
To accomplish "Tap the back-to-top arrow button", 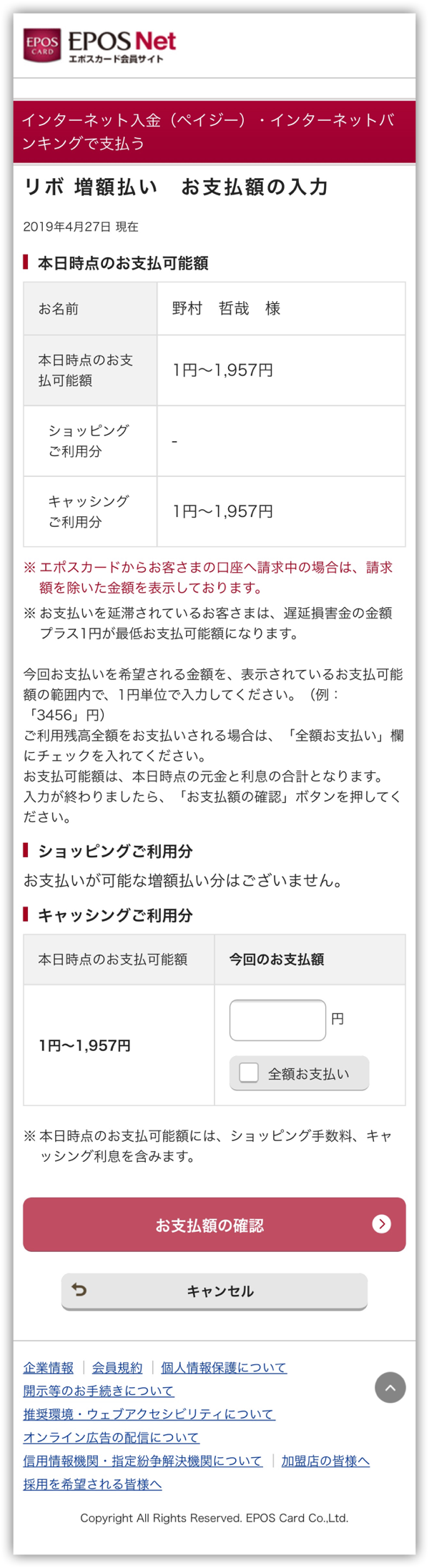I will click(x=390, y=1388).
